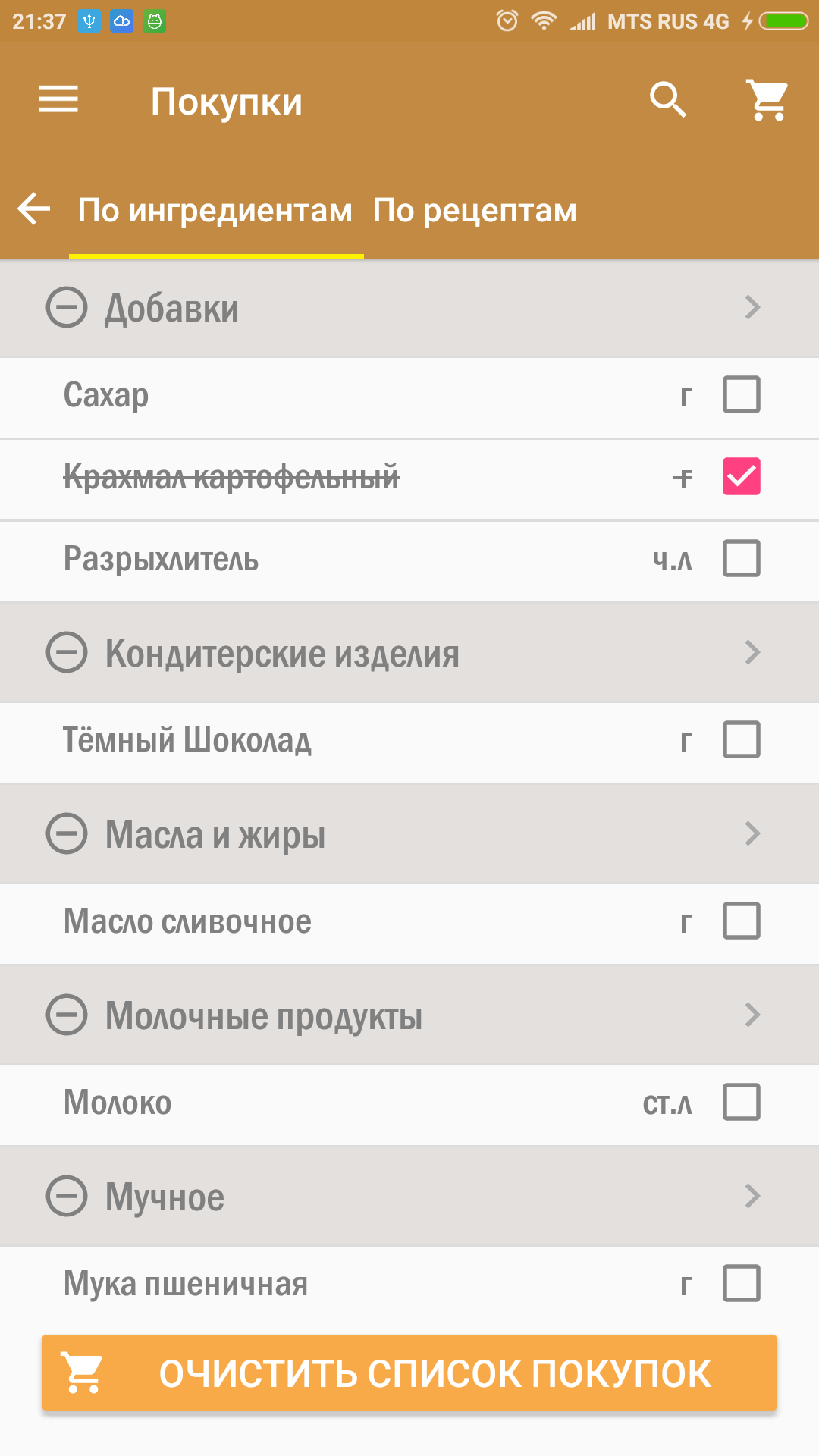Viewport: 819px width, 1456px height.
Task: Tap Очистить список покупок button
Action: click(x=409, y=1373)
